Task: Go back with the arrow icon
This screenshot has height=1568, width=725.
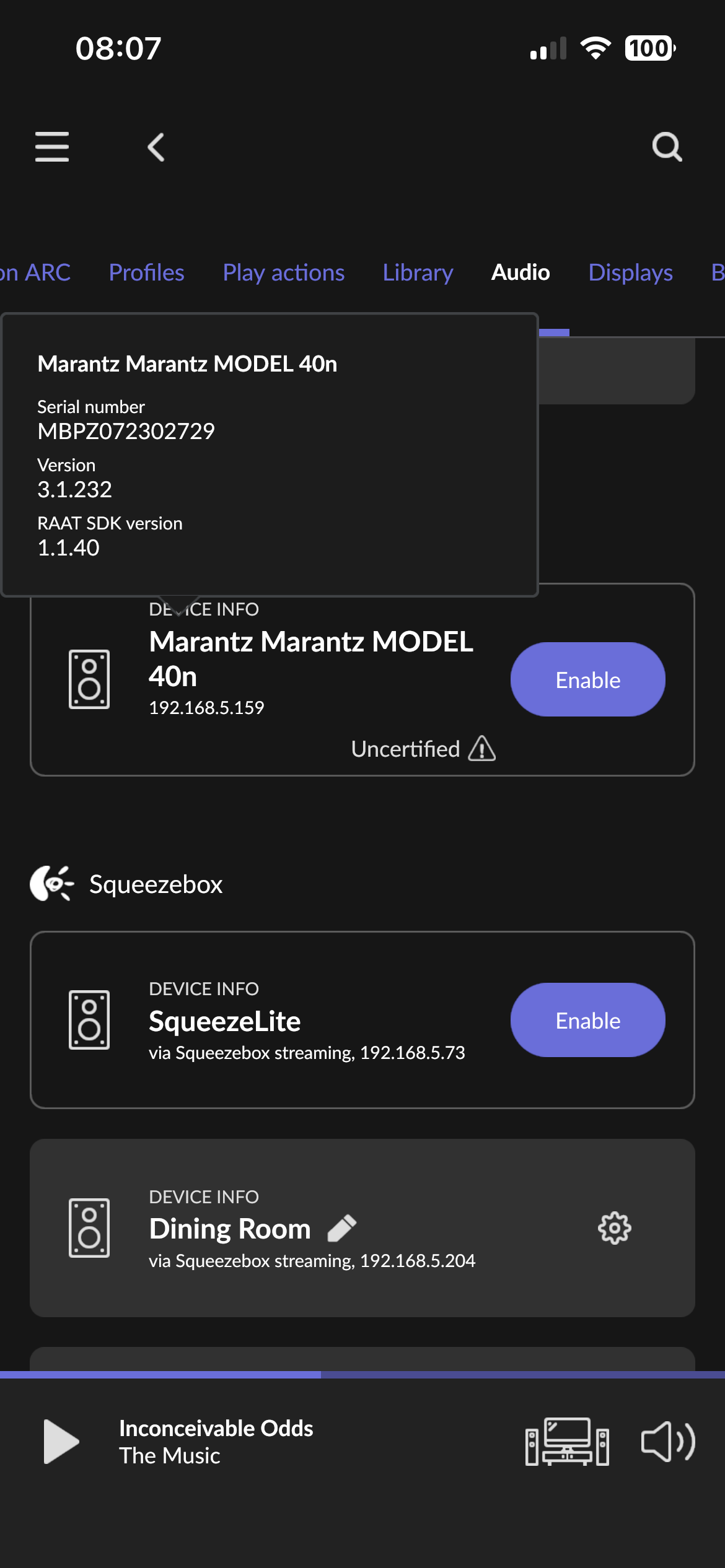Action: pos(156,147)
